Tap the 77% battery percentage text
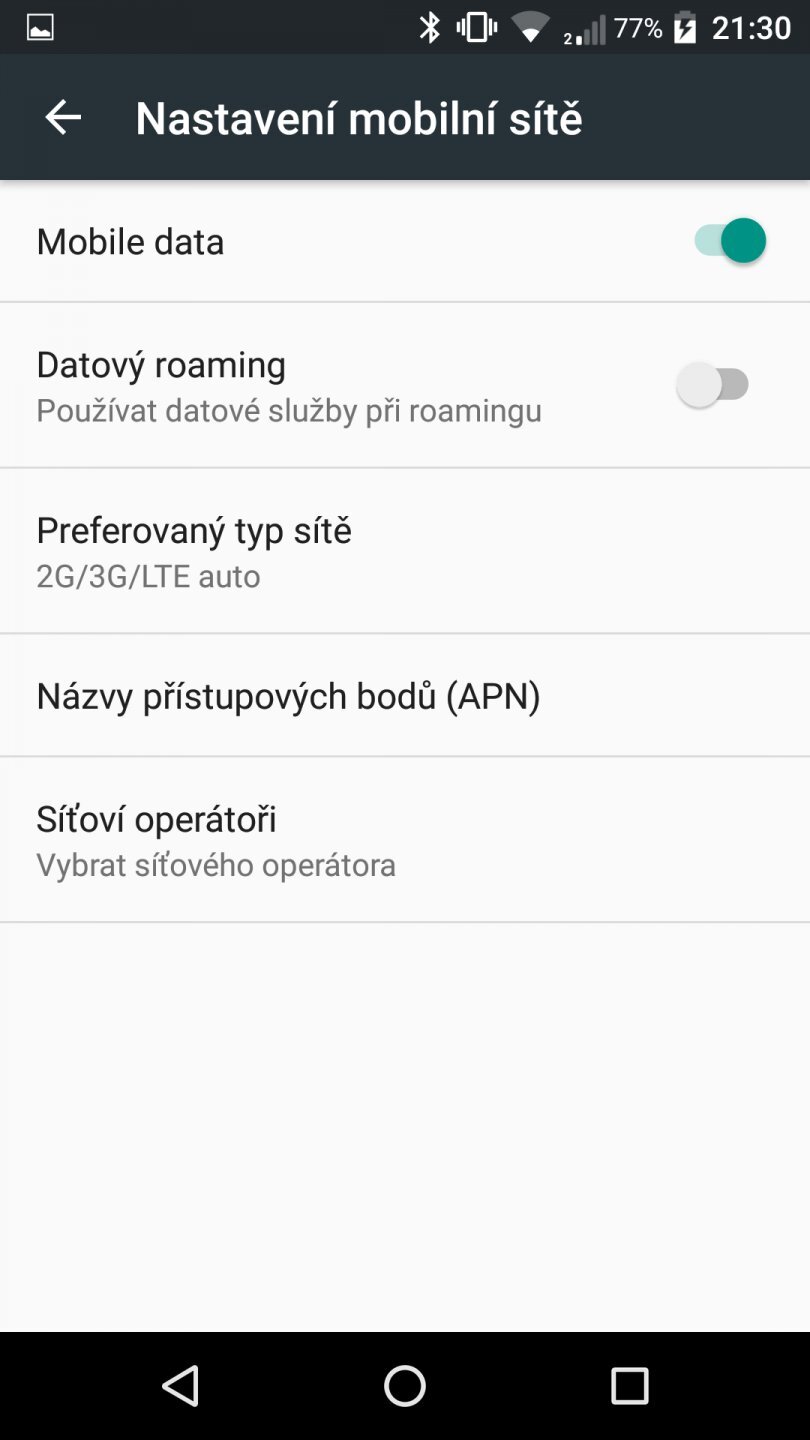This screenshot has width=810, height=1440. (637, 27)
